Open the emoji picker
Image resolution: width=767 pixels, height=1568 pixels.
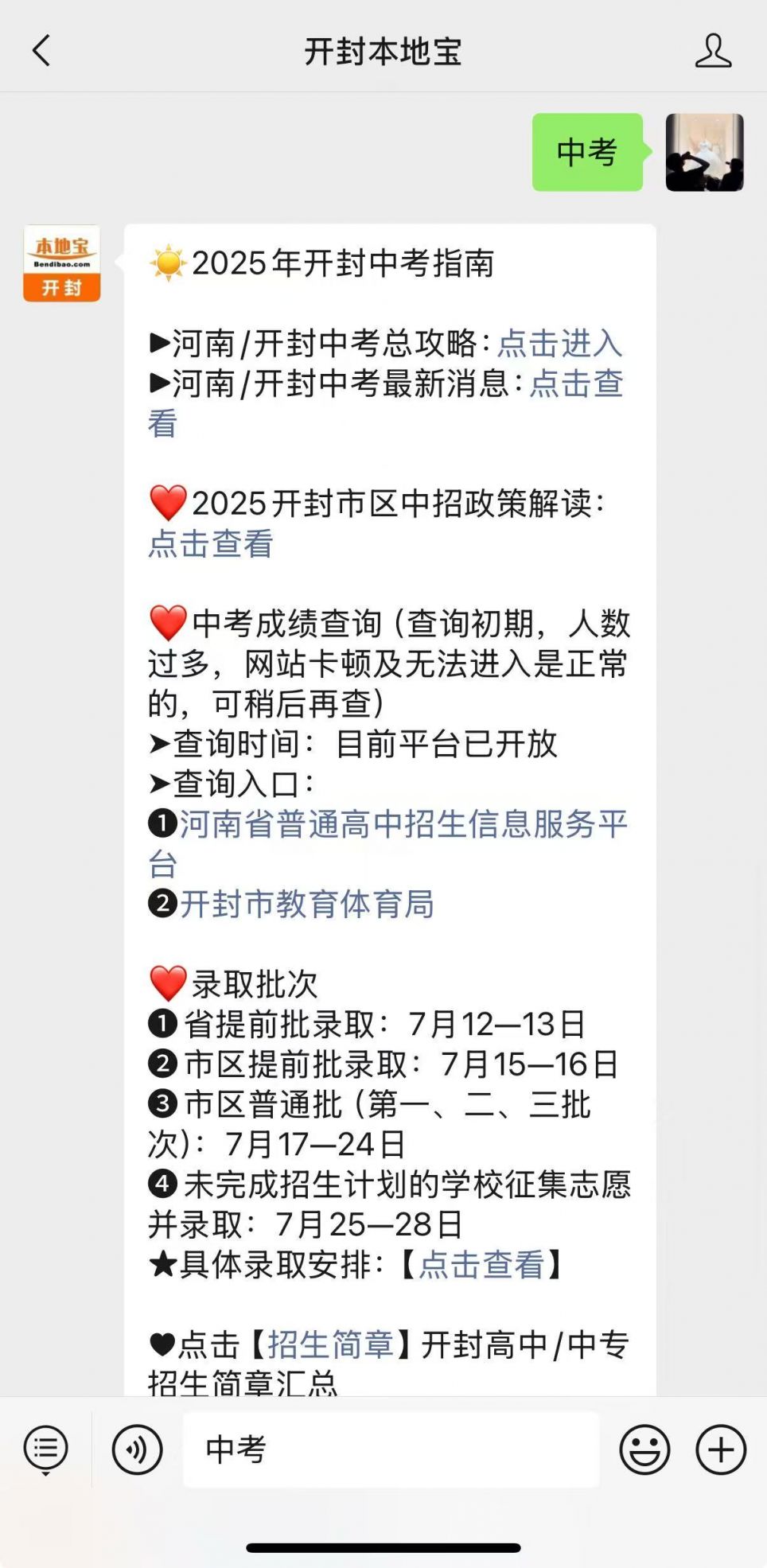[644, 1449]
